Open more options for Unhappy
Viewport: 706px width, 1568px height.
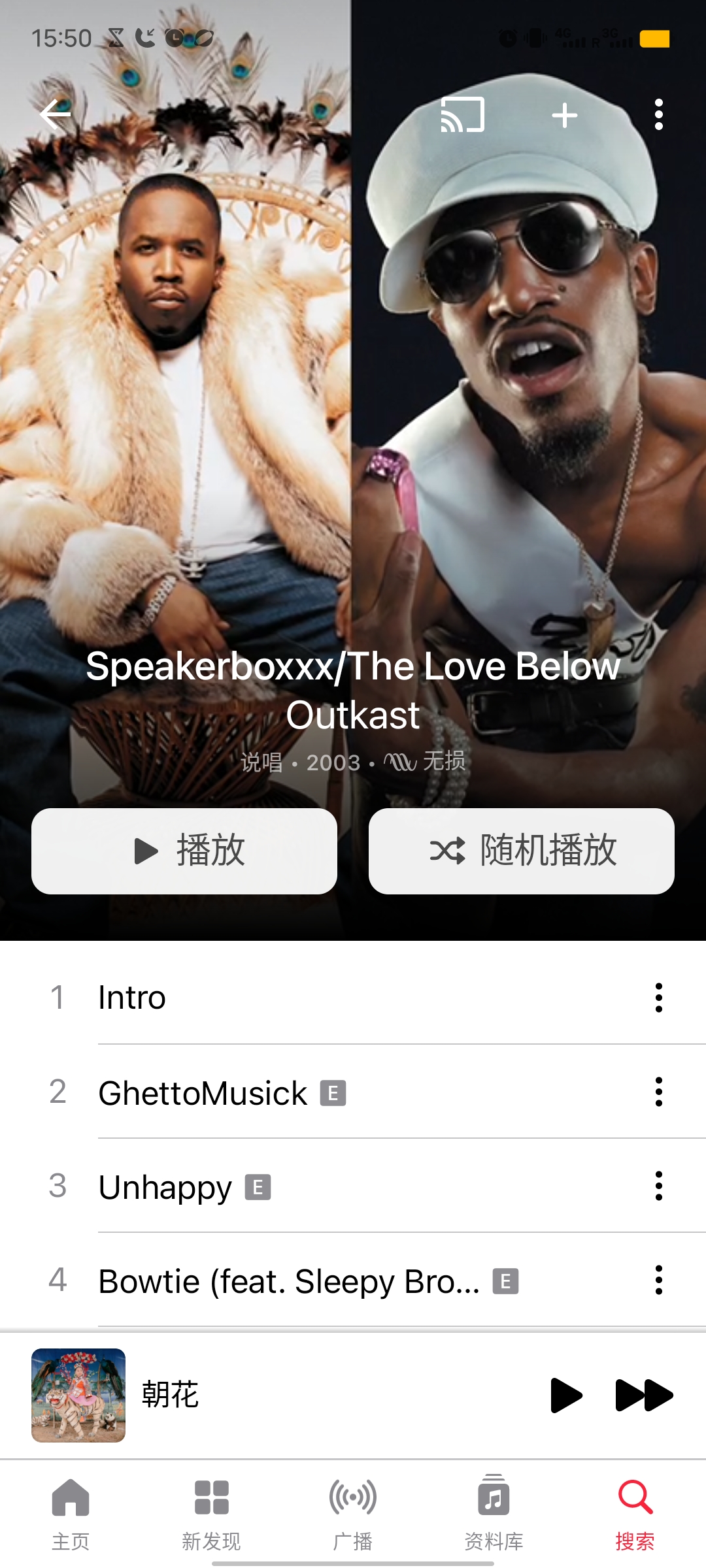tap(658, 1186)
